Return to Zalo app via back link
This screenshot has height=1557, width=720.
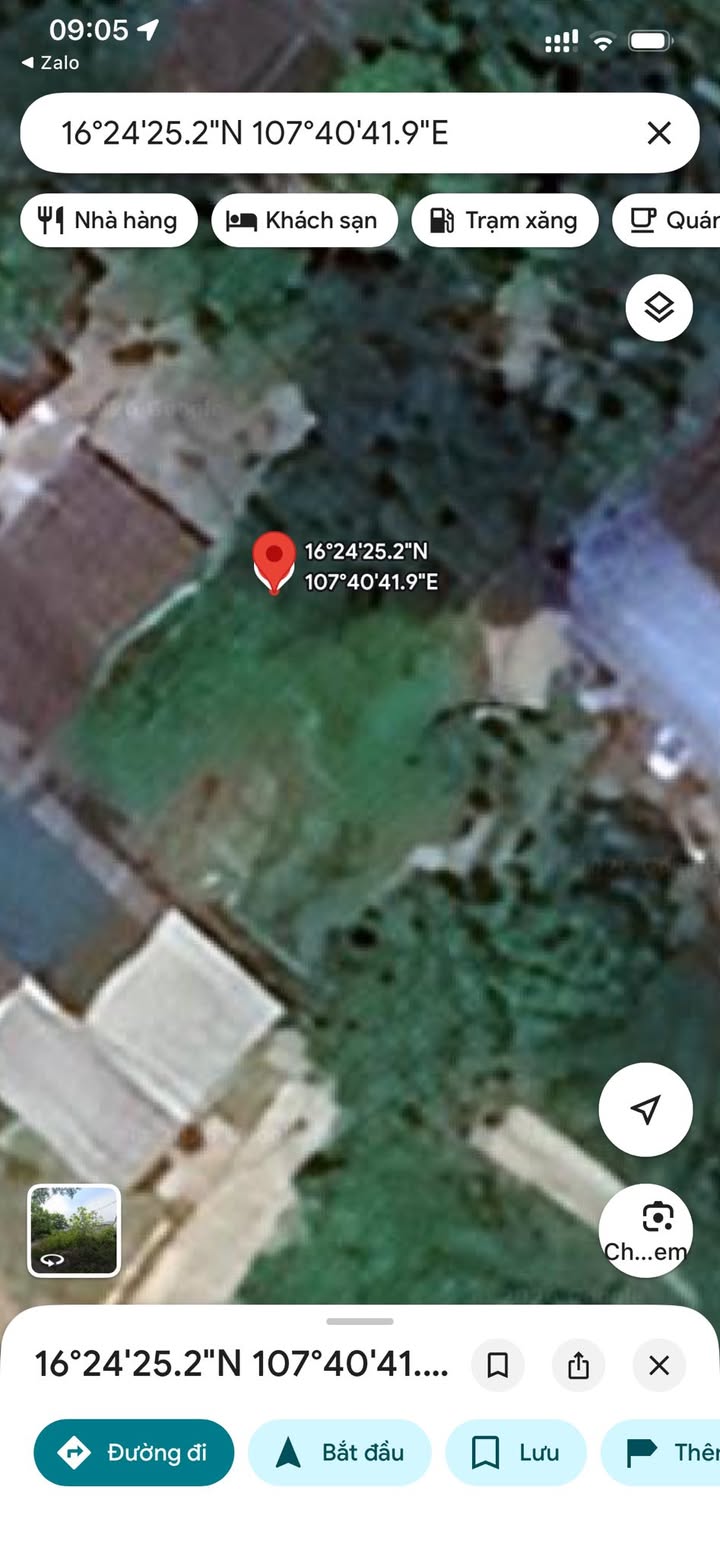pos(50,62)
